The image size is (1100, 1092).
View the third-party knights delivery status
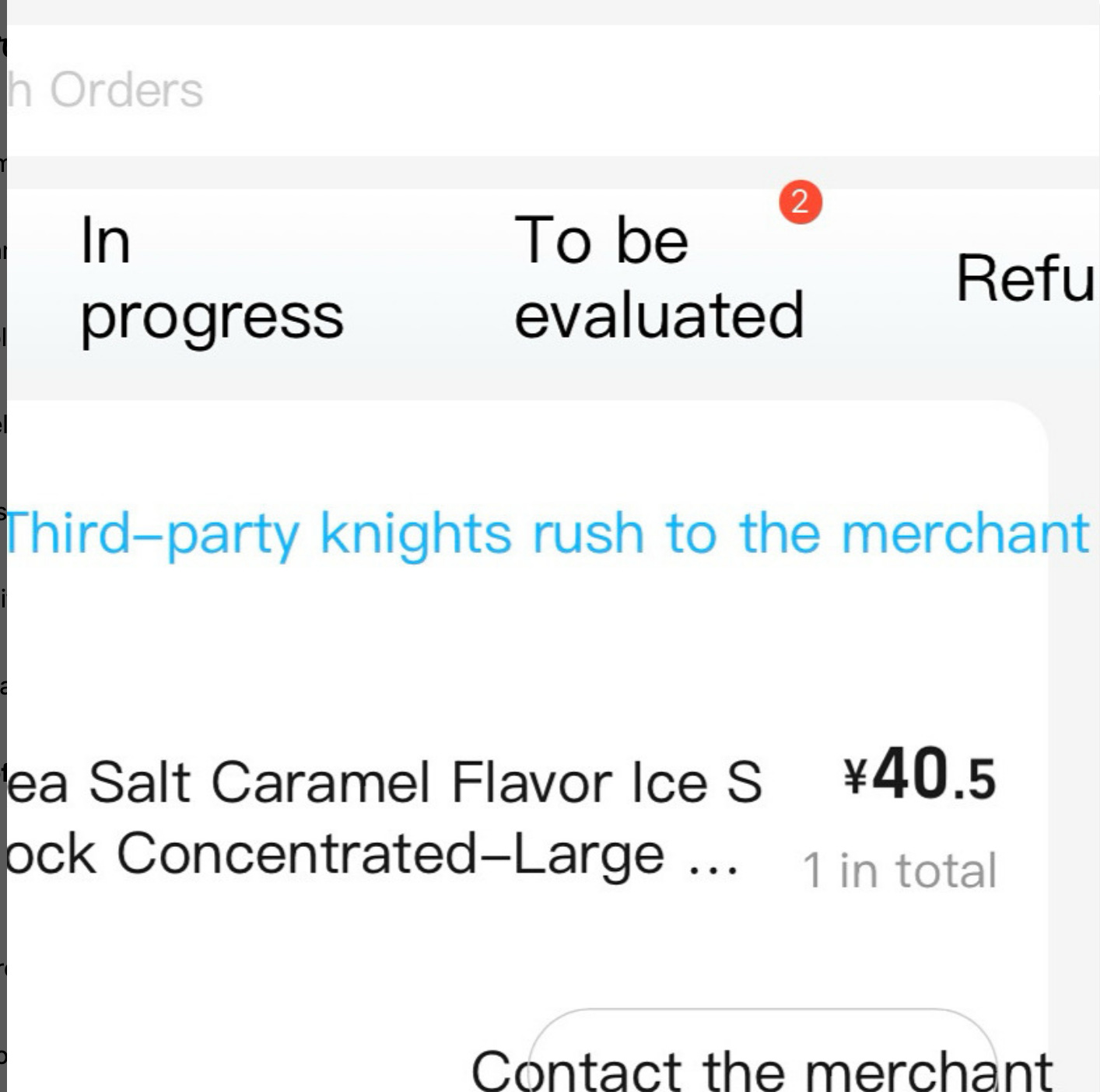pyautogui.click(x=548, y=534)
